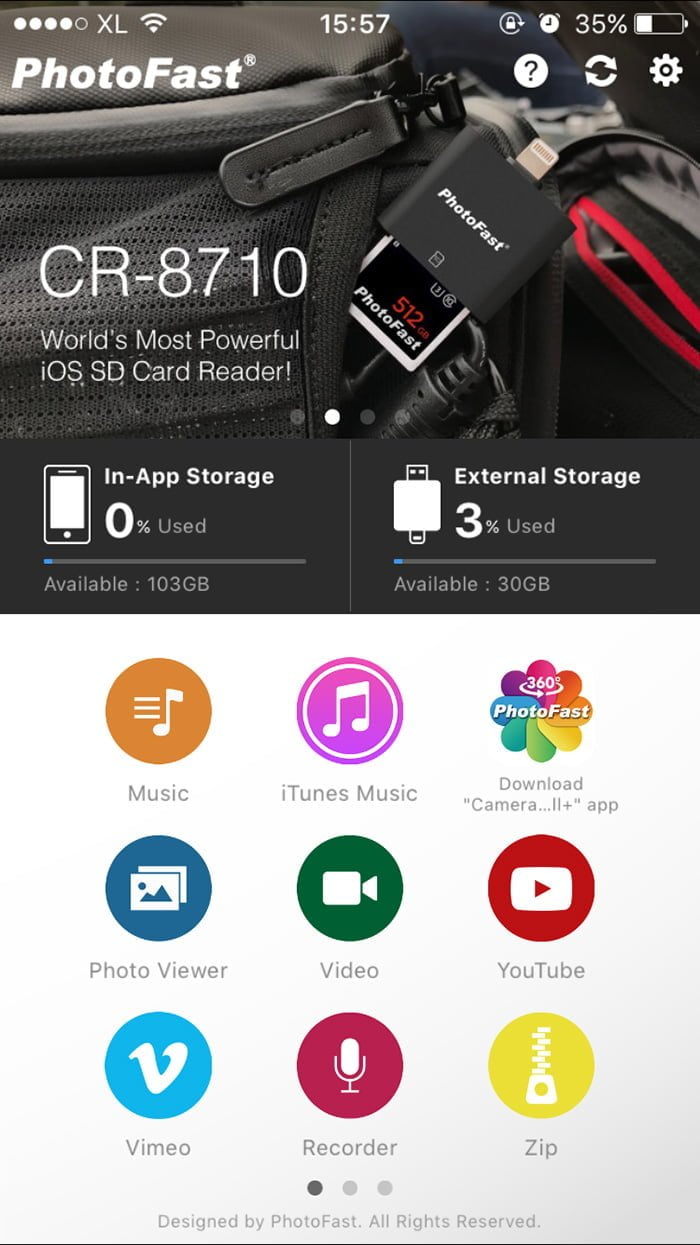Open Vimeo
Image resolution: width=700 pixels, height=1245 pixels.
[x=158, y=1065]
